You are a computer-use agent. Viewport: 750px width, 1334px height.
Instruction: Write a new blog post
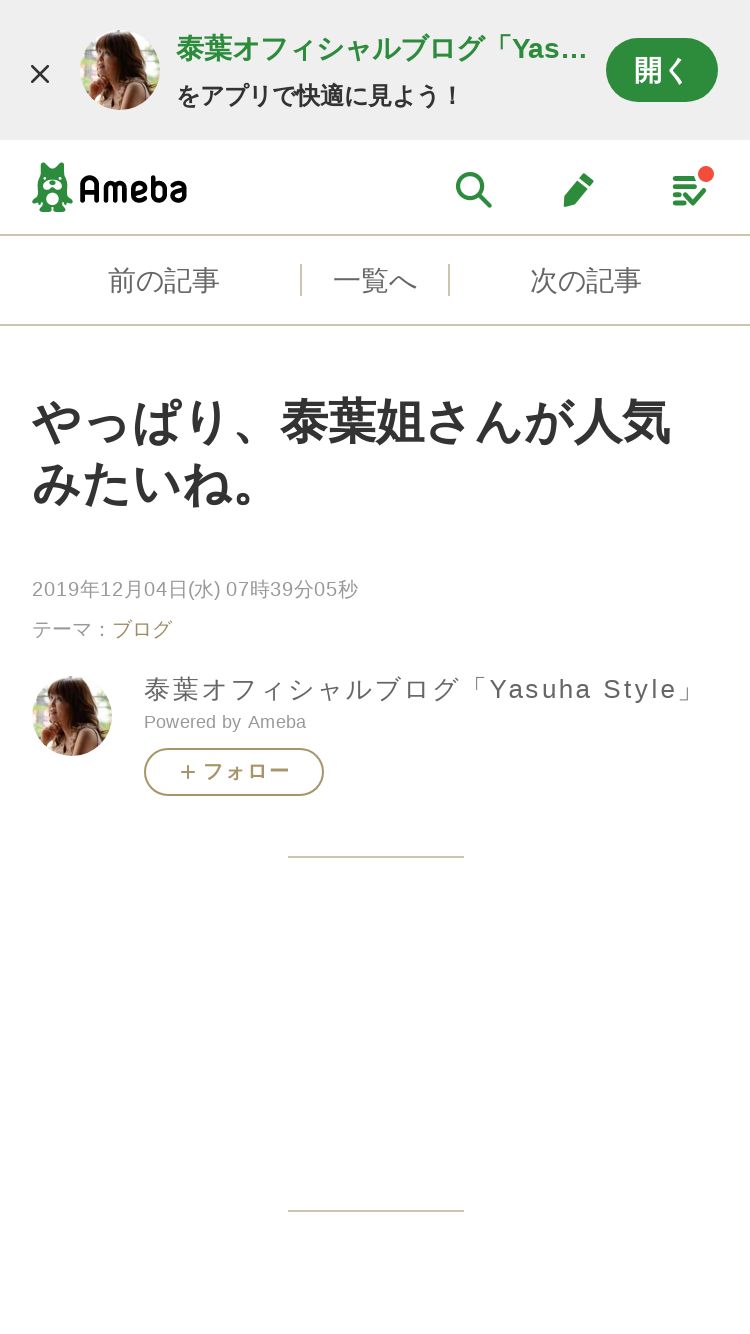[578, 189]
